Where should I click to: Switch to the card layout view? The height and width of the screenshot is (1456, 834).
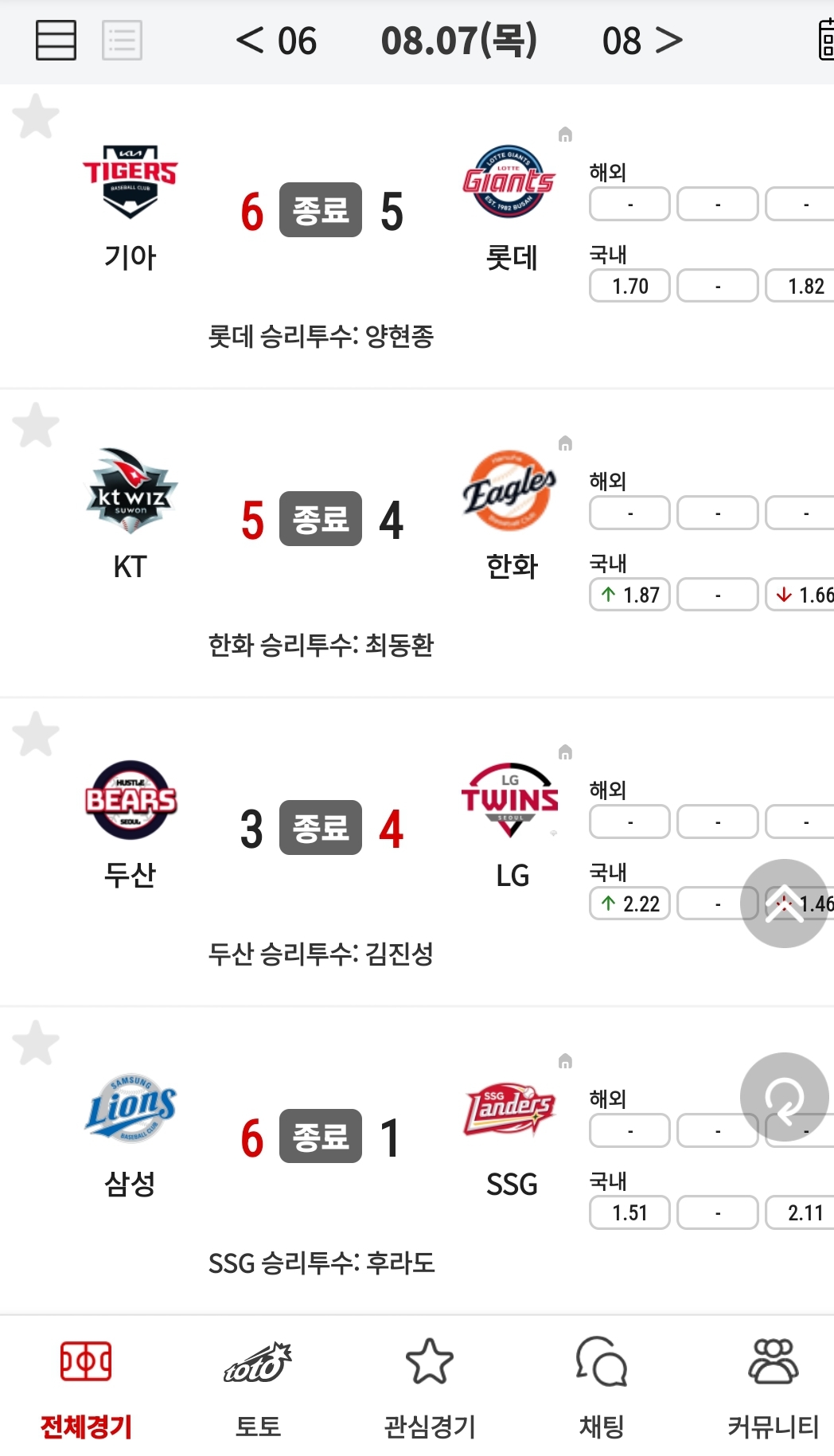click(56, 40)
